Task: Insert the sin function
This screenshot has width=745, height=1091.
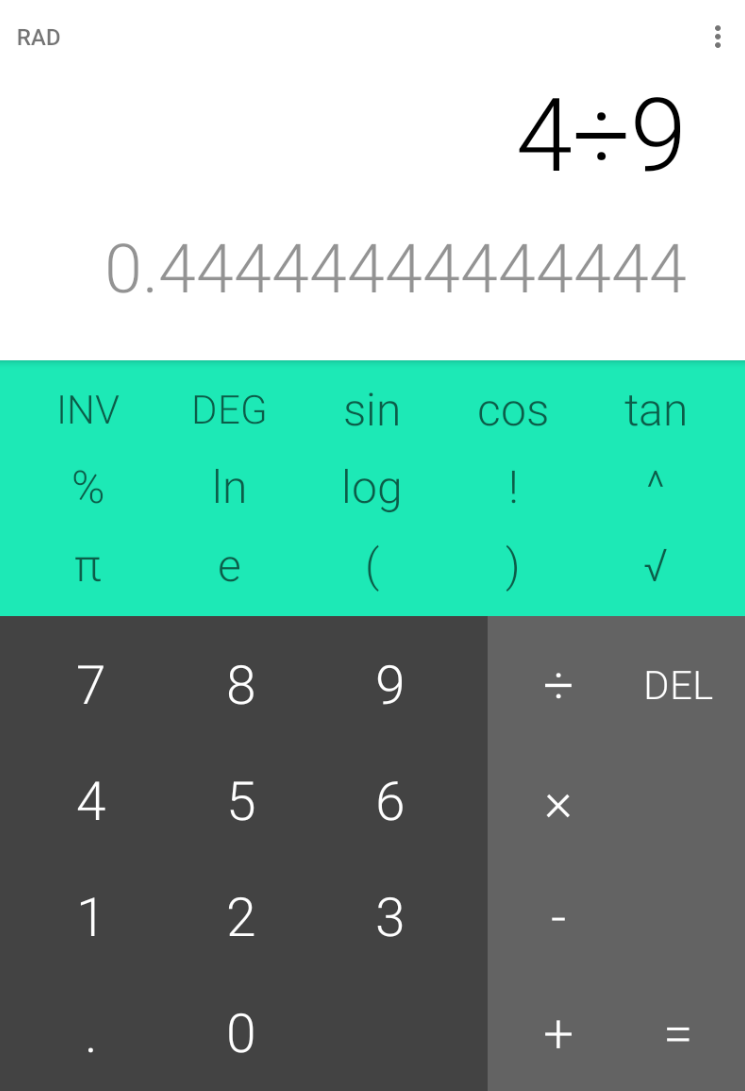Action: point(371,411)
